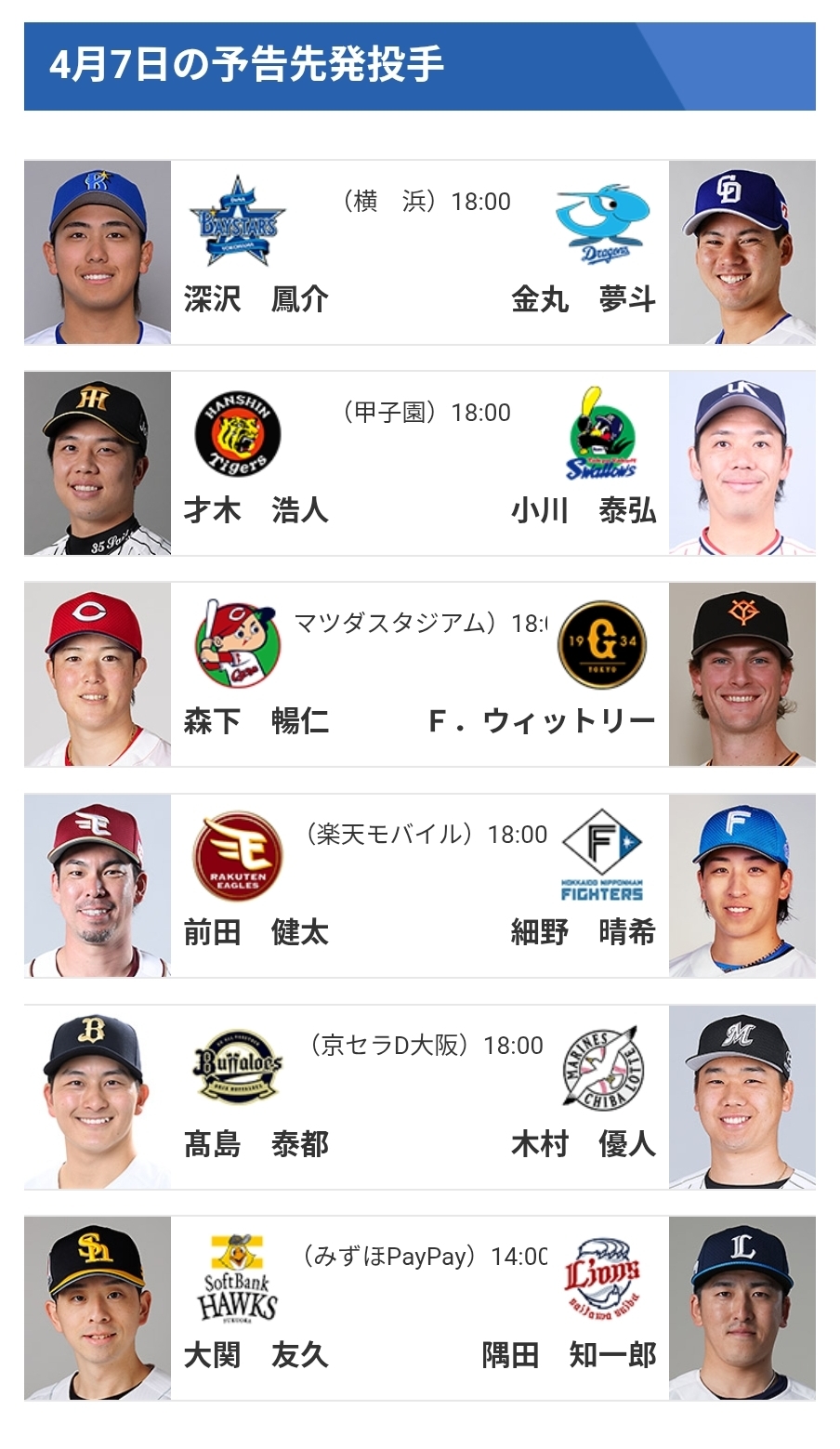Tap the Buffaloes vs Marines 京セラD大阪 game
This screenshot has height=1449, width=840.
(420, 1097)
